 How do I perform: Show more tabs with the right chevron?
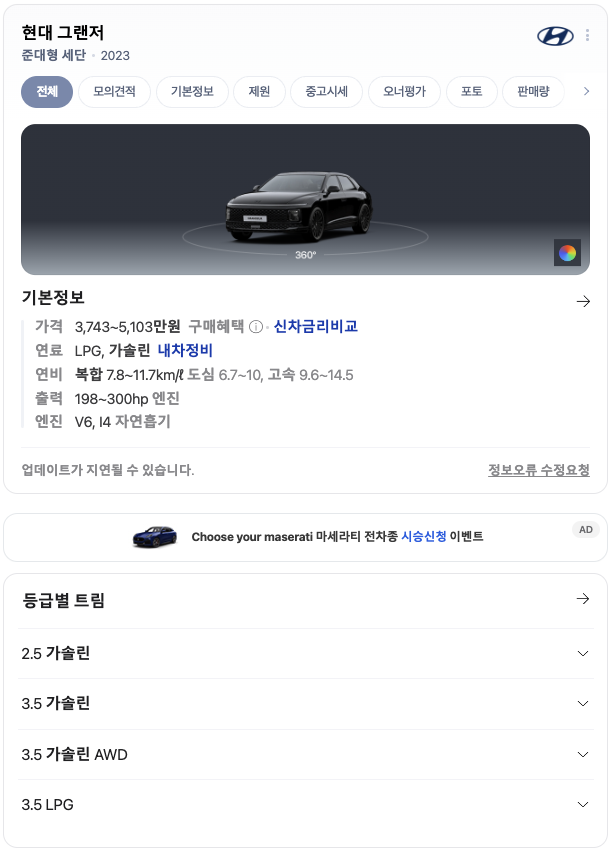pyautogui.click(x=586, y=92)
